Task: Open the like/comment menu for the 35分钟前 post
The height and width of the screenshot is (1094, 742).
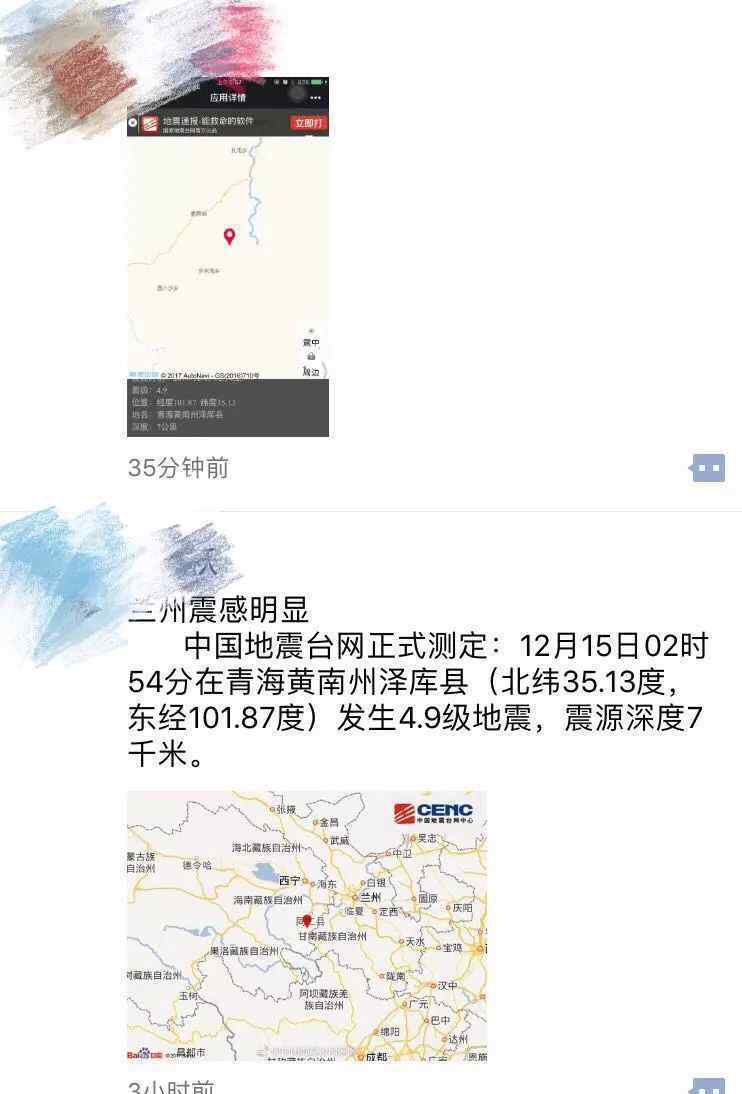Action: point(708,467)
